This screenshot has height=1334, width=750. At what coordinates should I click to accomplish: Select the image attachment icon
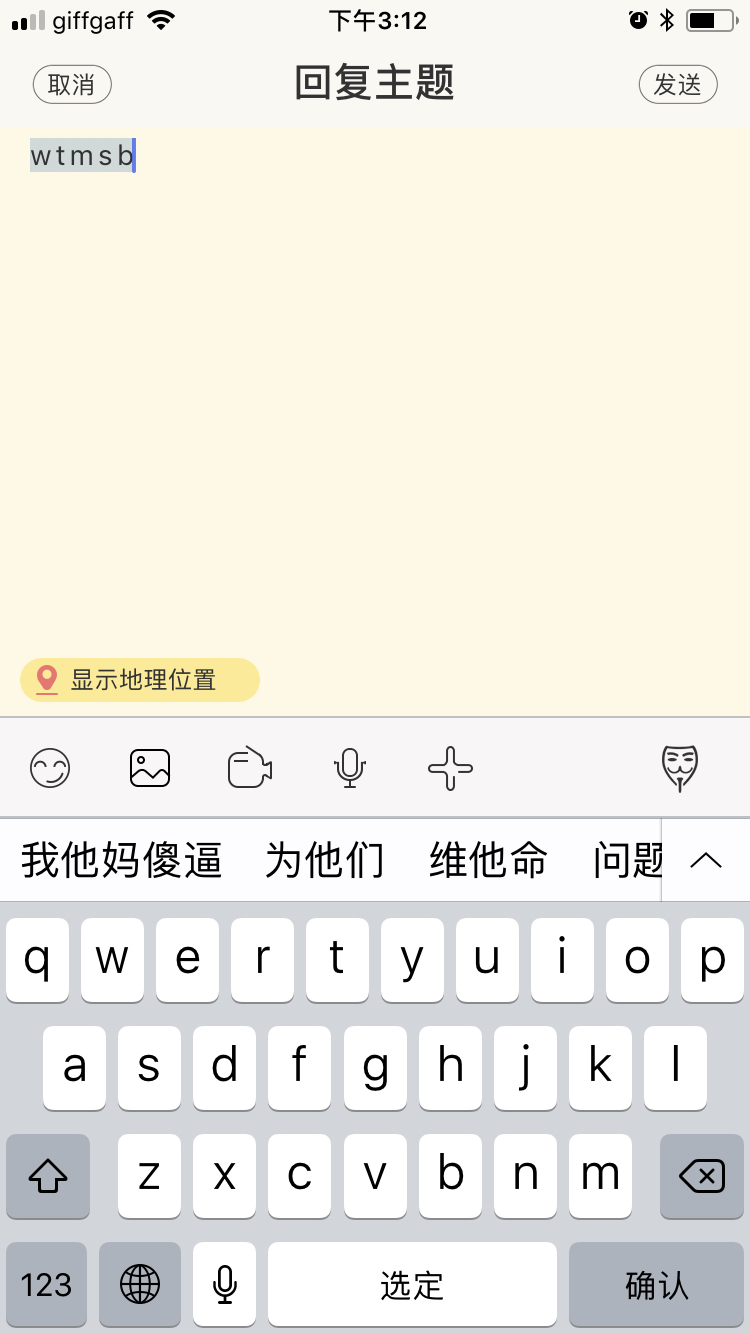[150, 767]
